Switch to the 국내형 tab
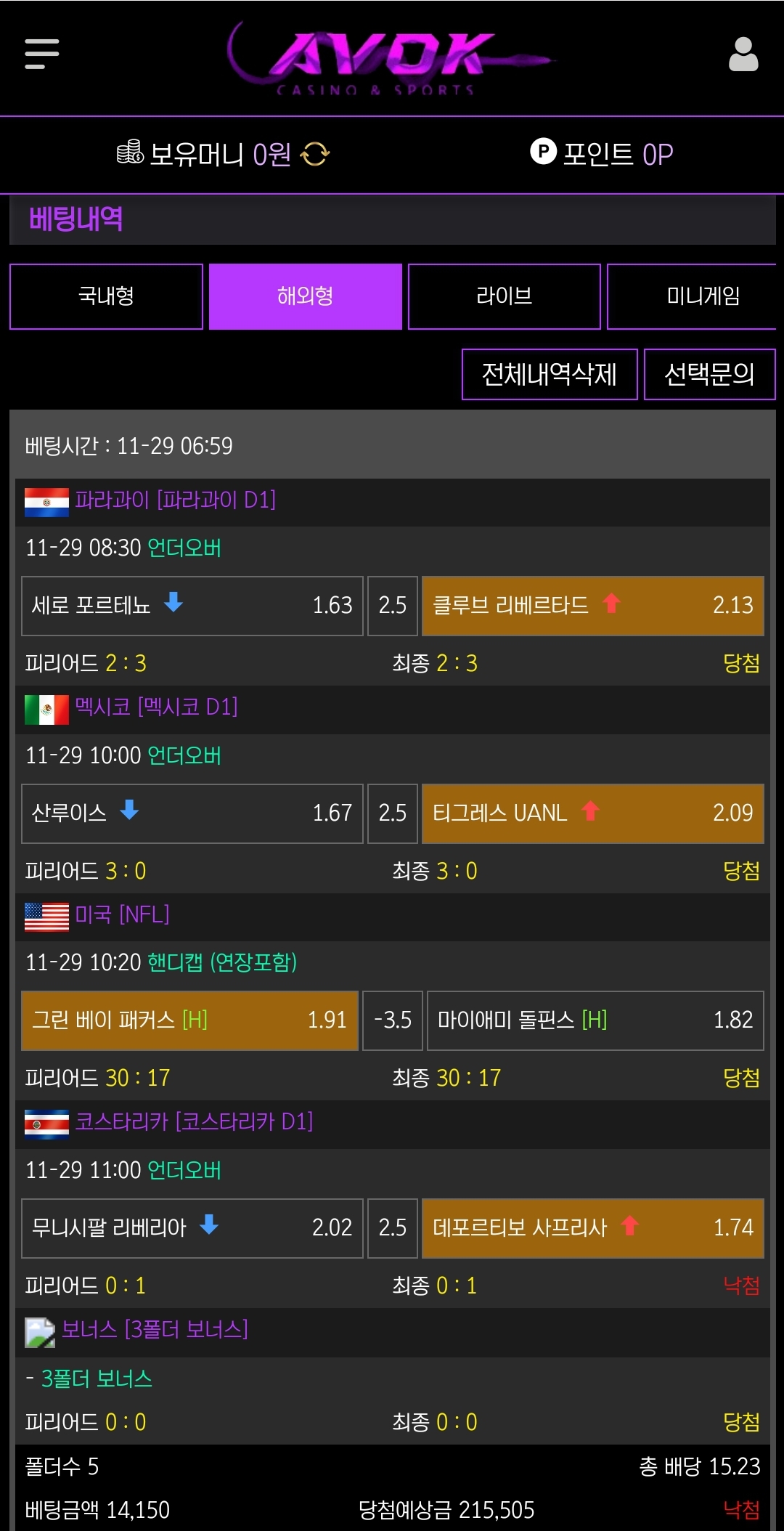The width and height of the screenshot is (784, 1531). pyautogui.click(x=106, y=296)
